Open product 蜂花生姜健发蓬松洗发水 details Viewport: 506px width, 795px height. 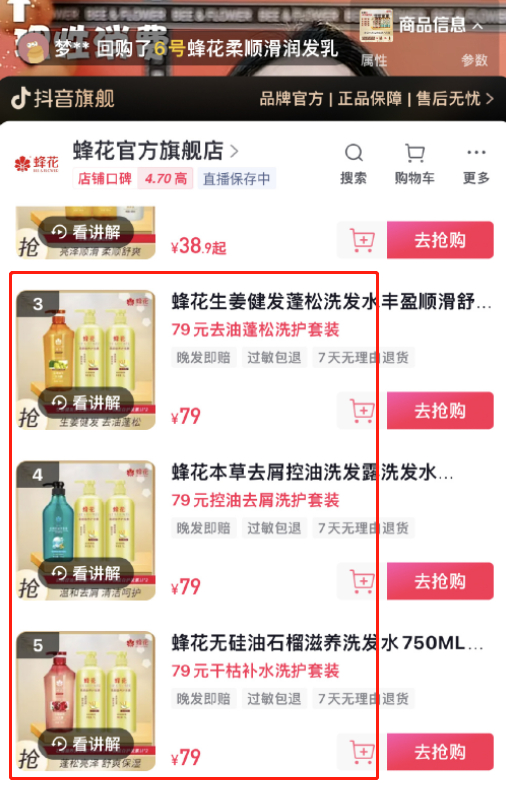coord(332,301)
